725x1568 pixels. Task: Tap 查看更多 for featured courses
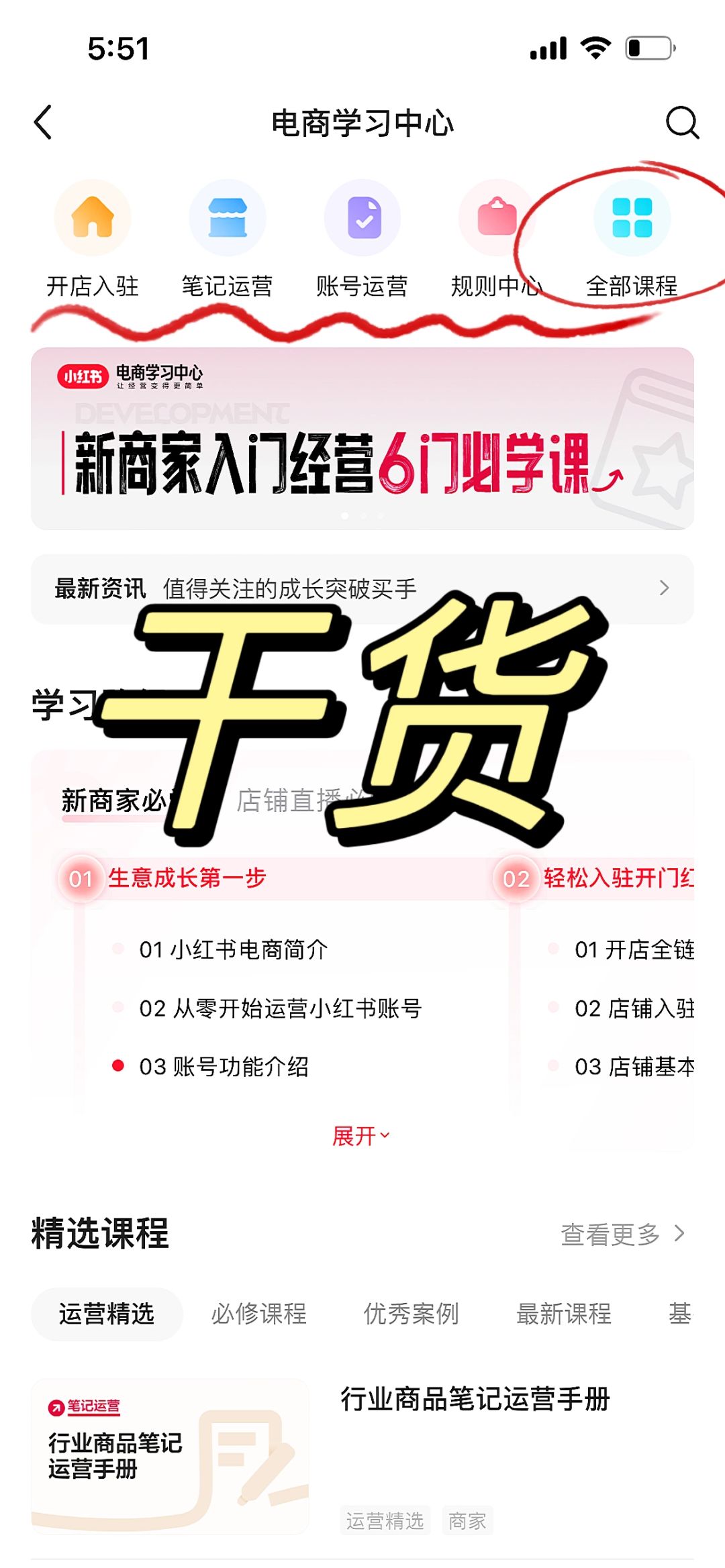coord(622,1234)
